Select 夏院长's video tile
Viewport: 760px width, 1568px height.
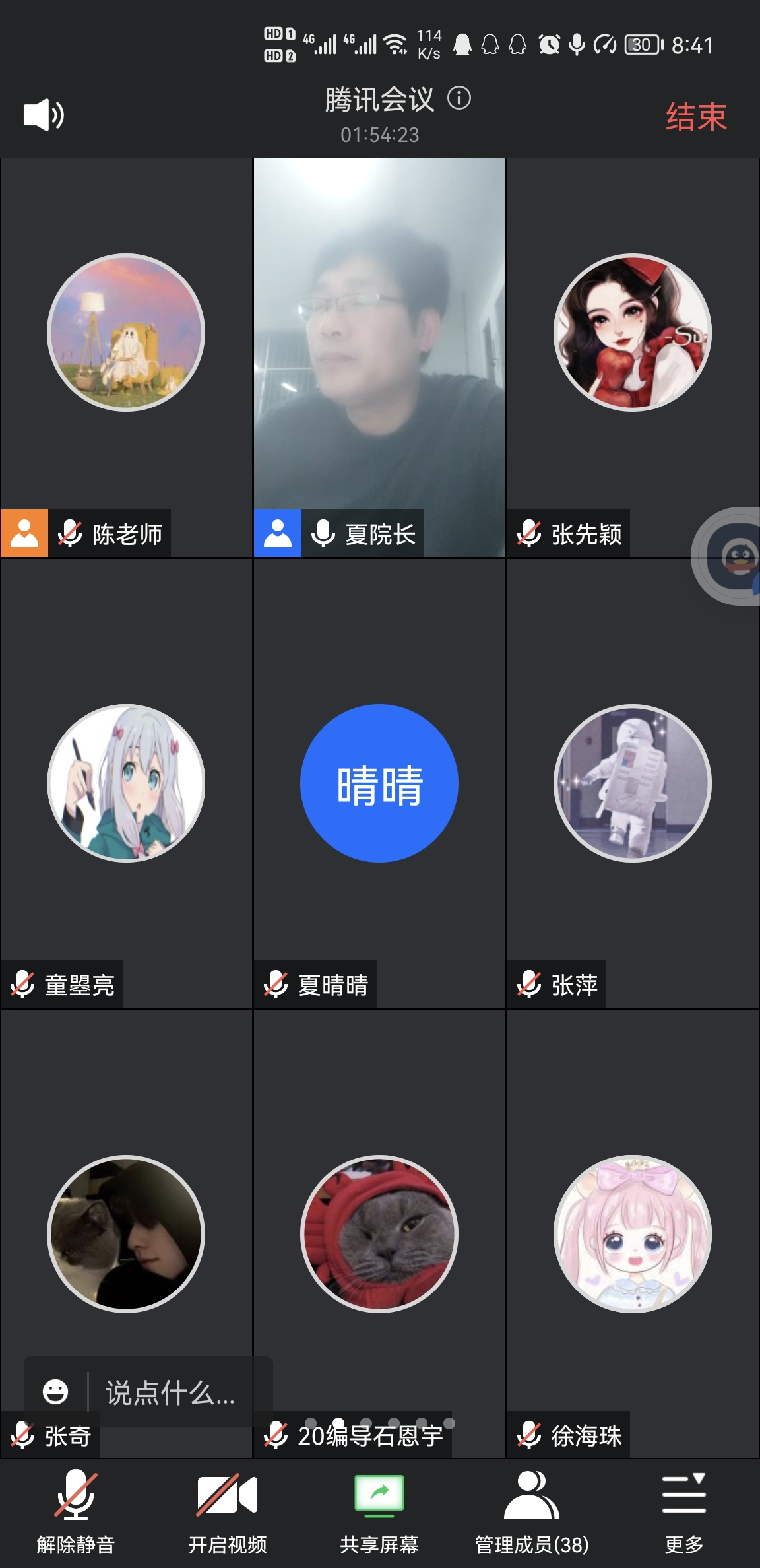(379, 356)
